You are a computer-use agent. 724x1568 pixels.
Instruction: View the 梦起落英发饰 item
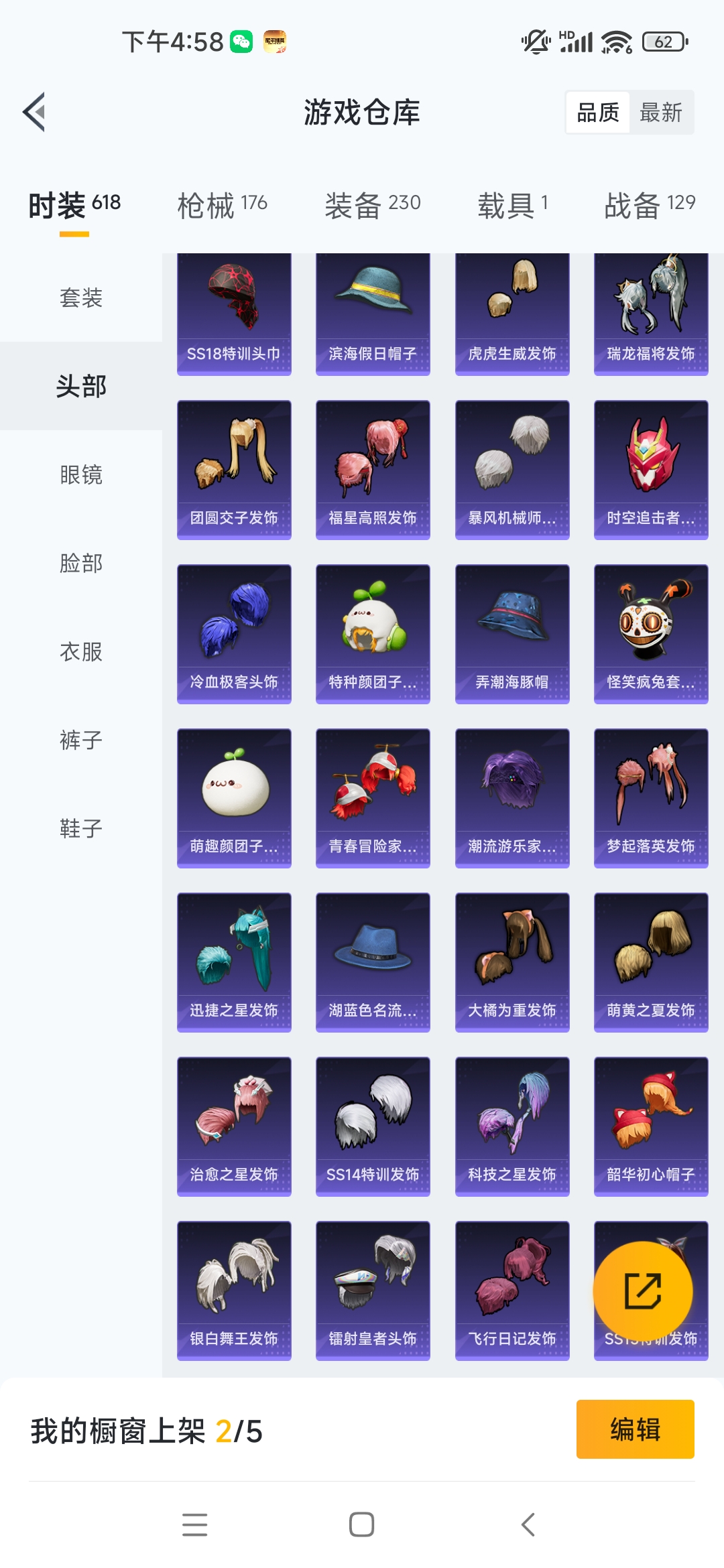(x=651, y=798)
